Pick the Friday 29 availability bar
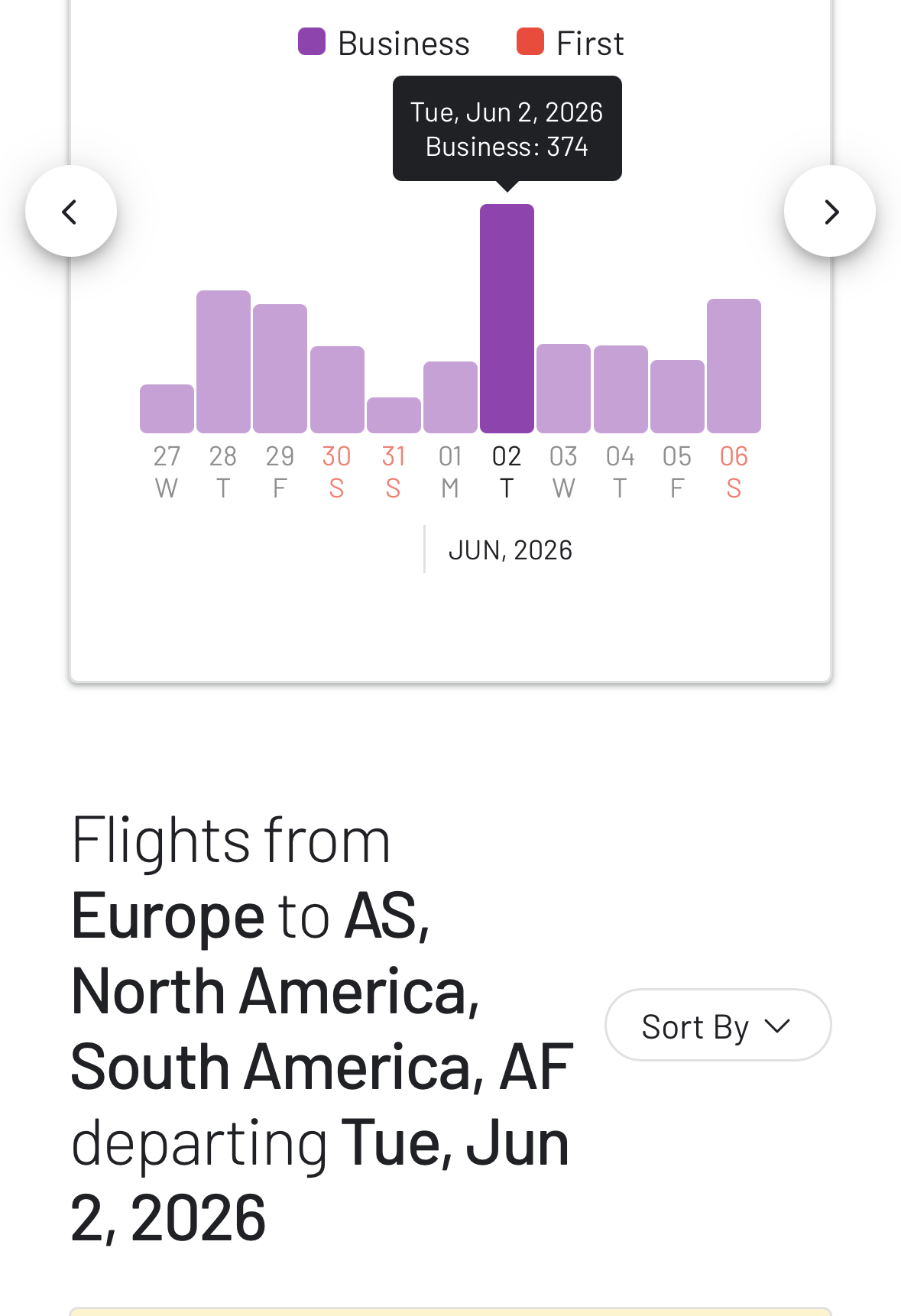 click(x=280, y=368)
